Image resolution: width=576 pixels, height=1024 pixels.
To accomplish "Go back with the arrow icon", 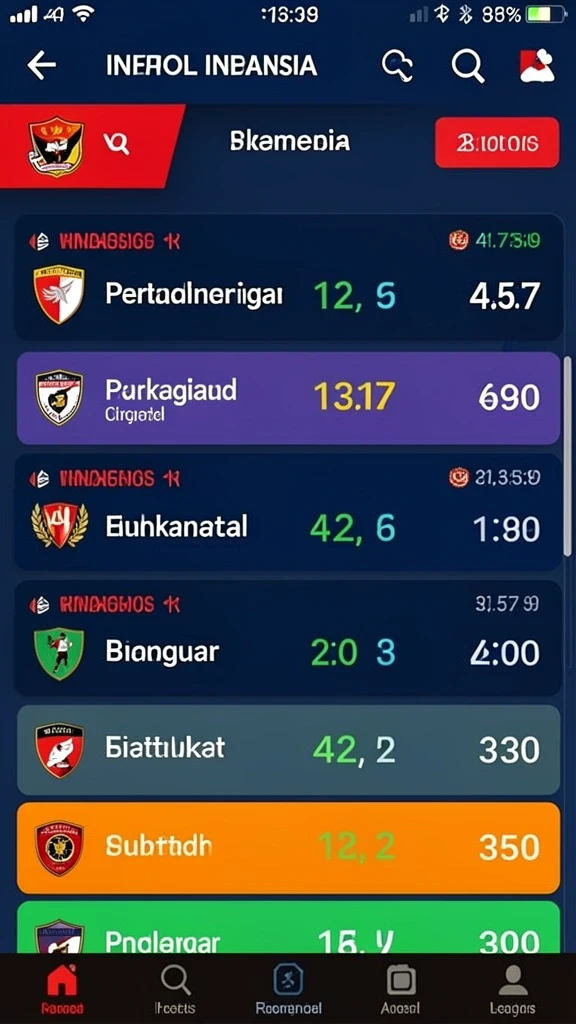I will click(x=41, y=65).
